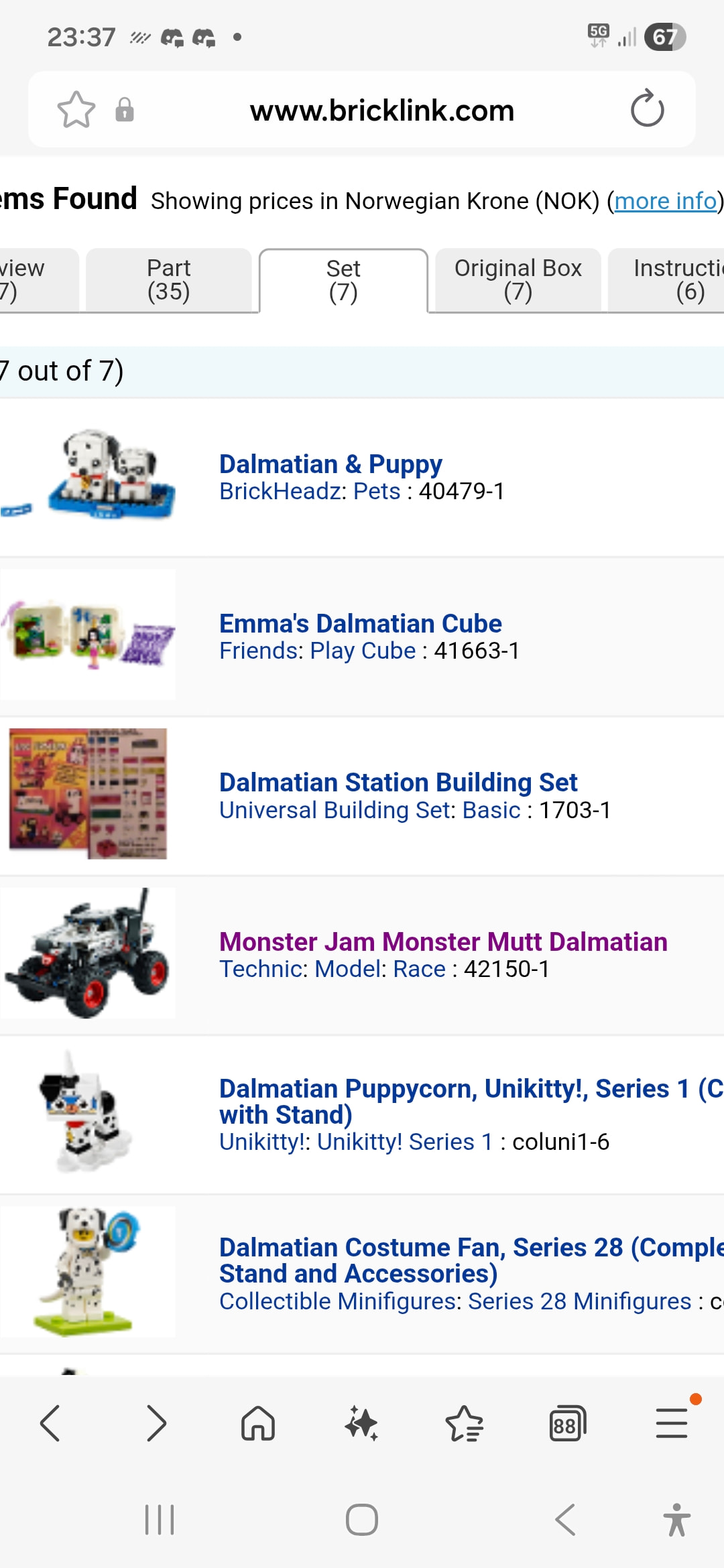Screen dimensions: 724x1568
Task: Open the Dalmatian & Puppy set
Action: [330, 464]
